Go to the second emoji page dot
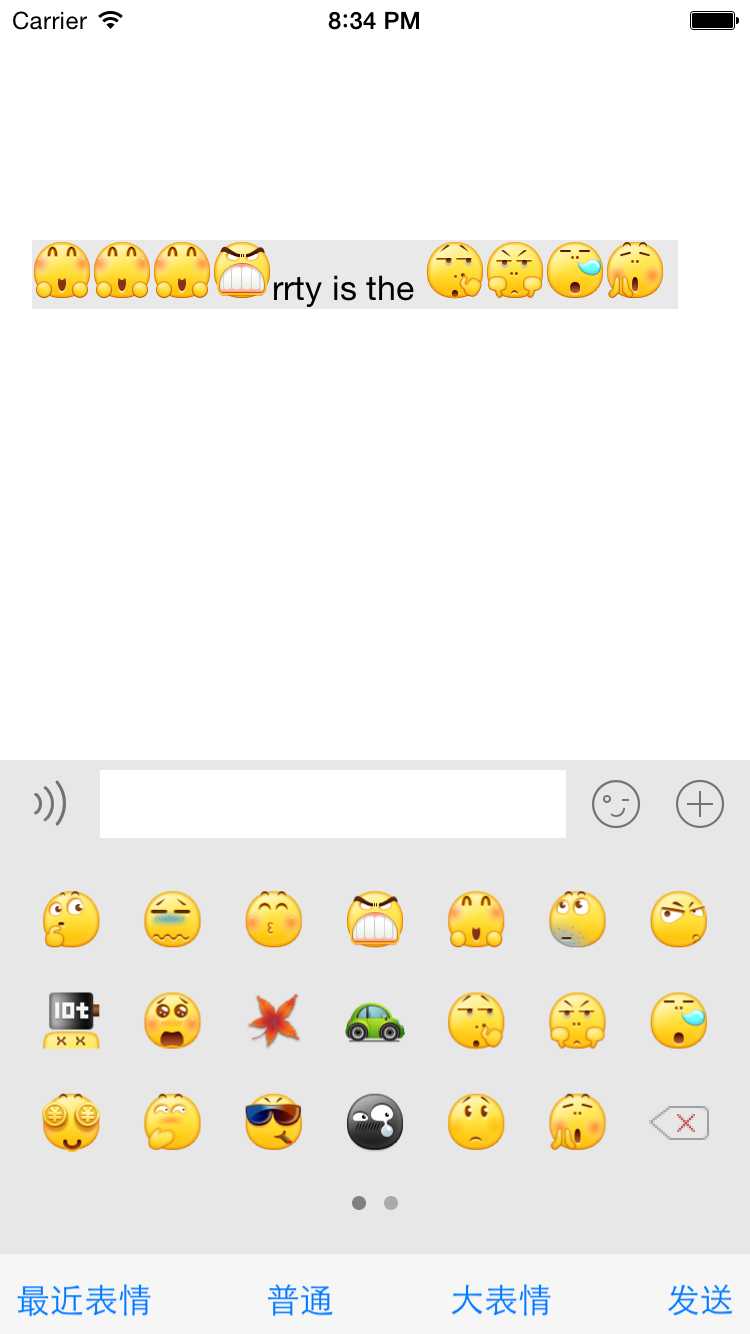The height and width of the screenshot is (1334, 750). 391,1203
